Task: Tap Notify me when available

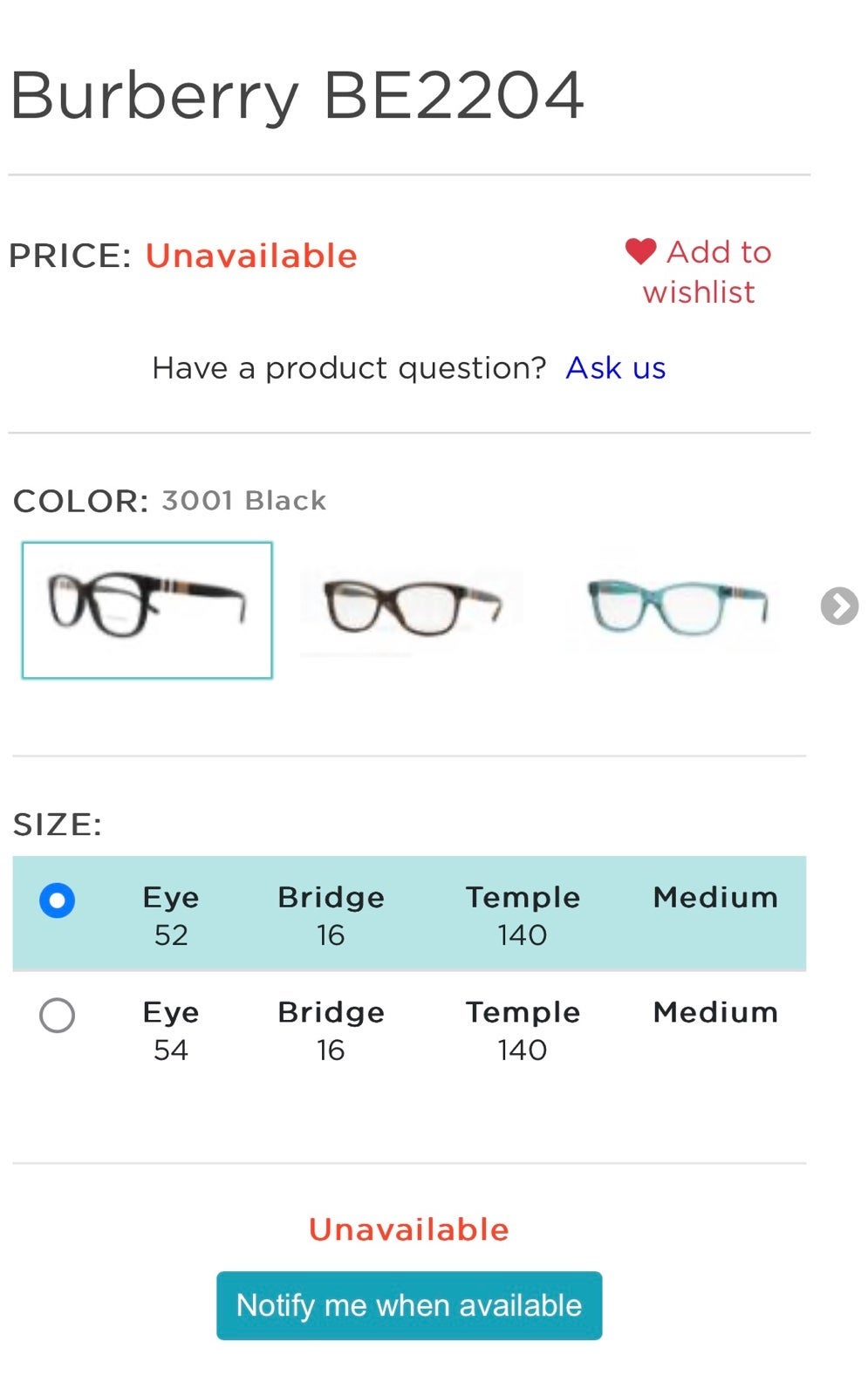Action: (x=409, y=1305)
